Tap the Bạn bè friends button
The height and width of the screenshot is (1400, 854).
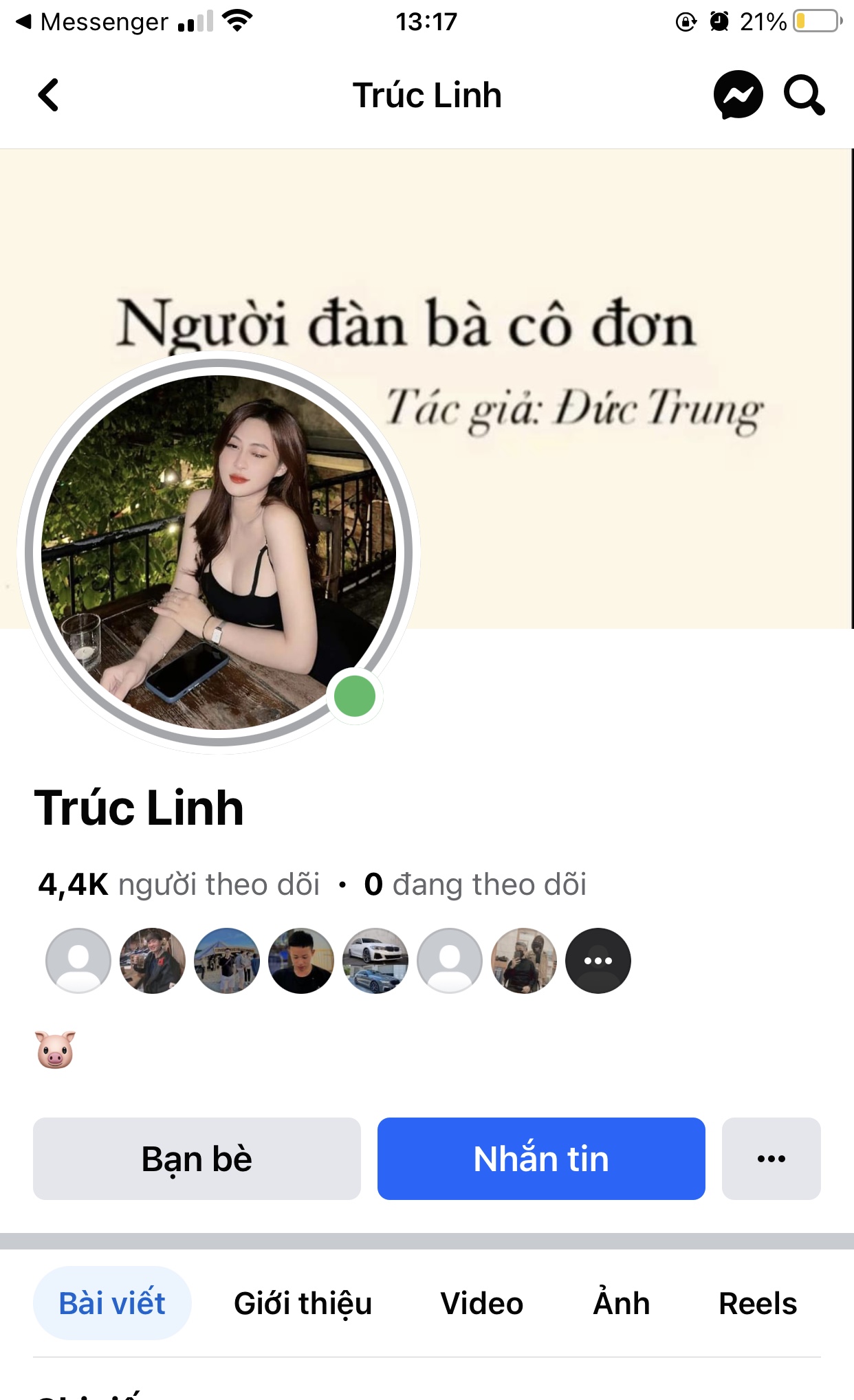pos(197,1159)
